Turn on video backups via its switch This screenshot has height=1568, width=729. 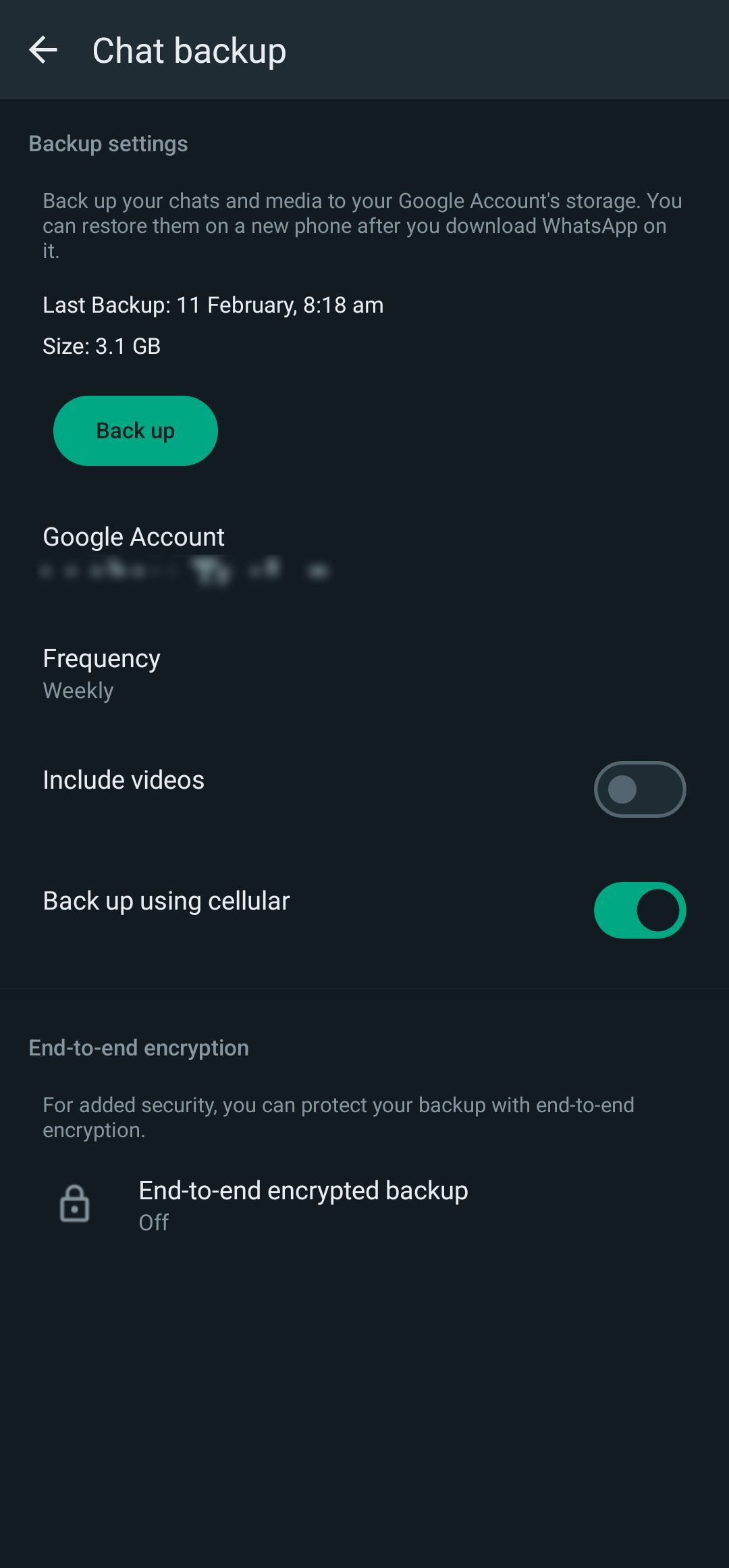tap(639, 789)
